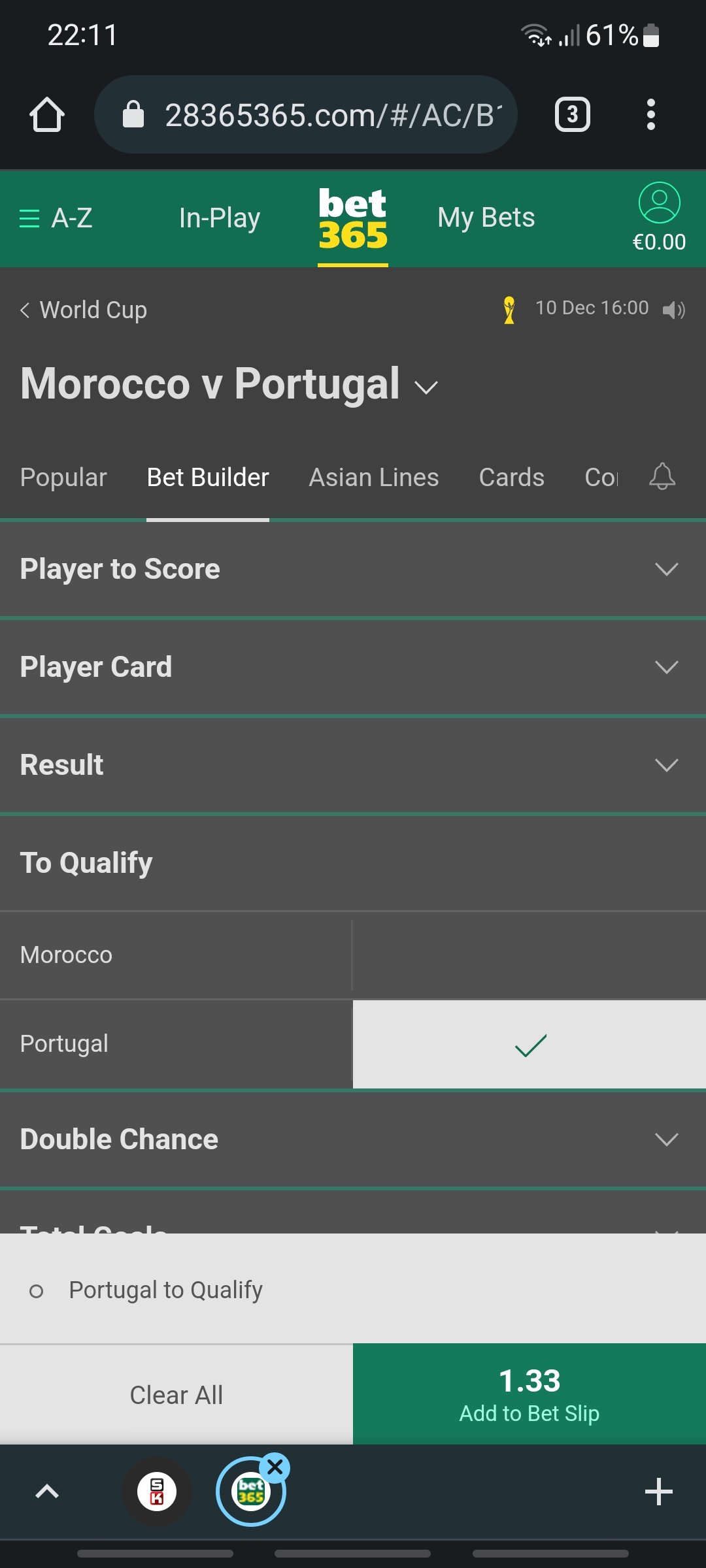Open My Bets
Screen dimensions: 706x1568
click(486, 218)
